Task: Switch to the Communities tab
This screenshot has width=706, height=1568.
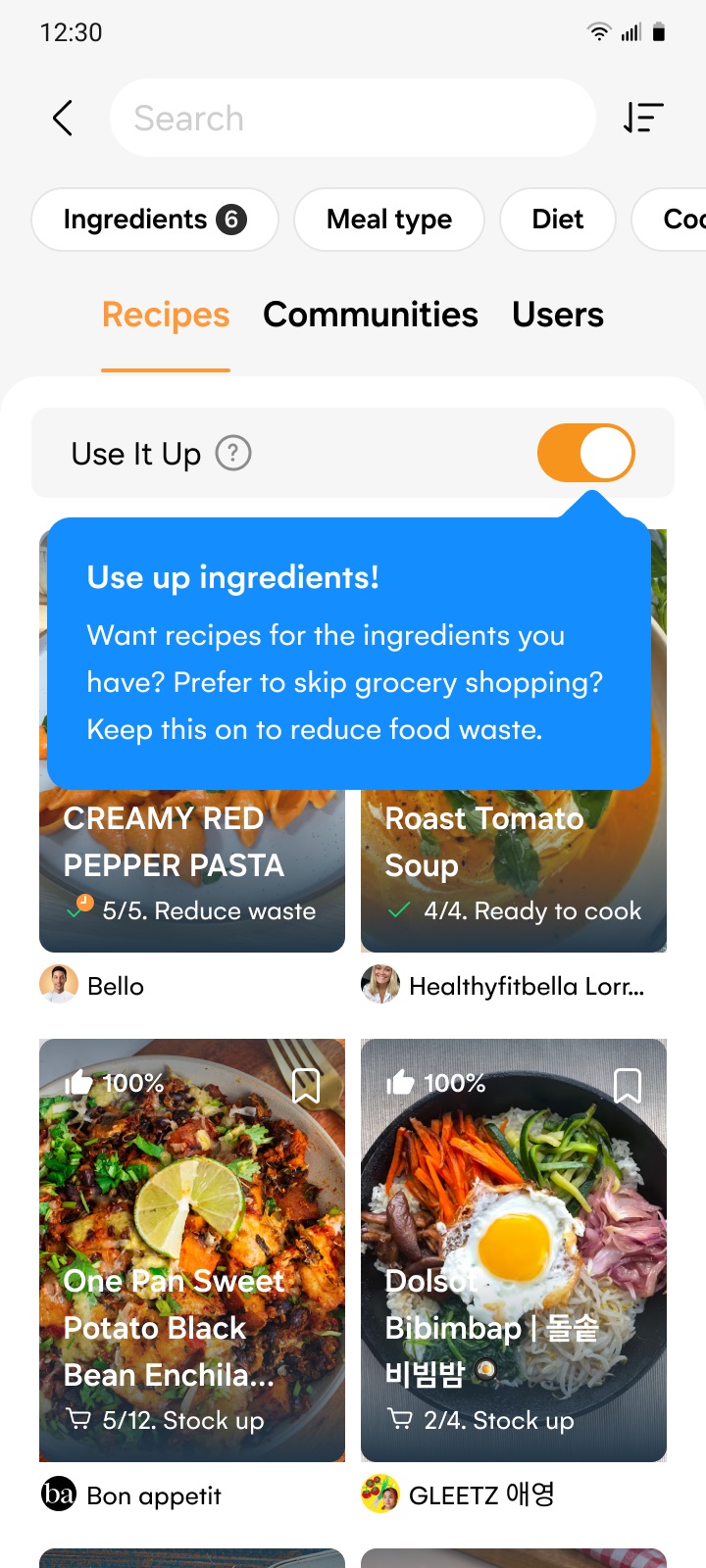Action: tap(370, 315)
